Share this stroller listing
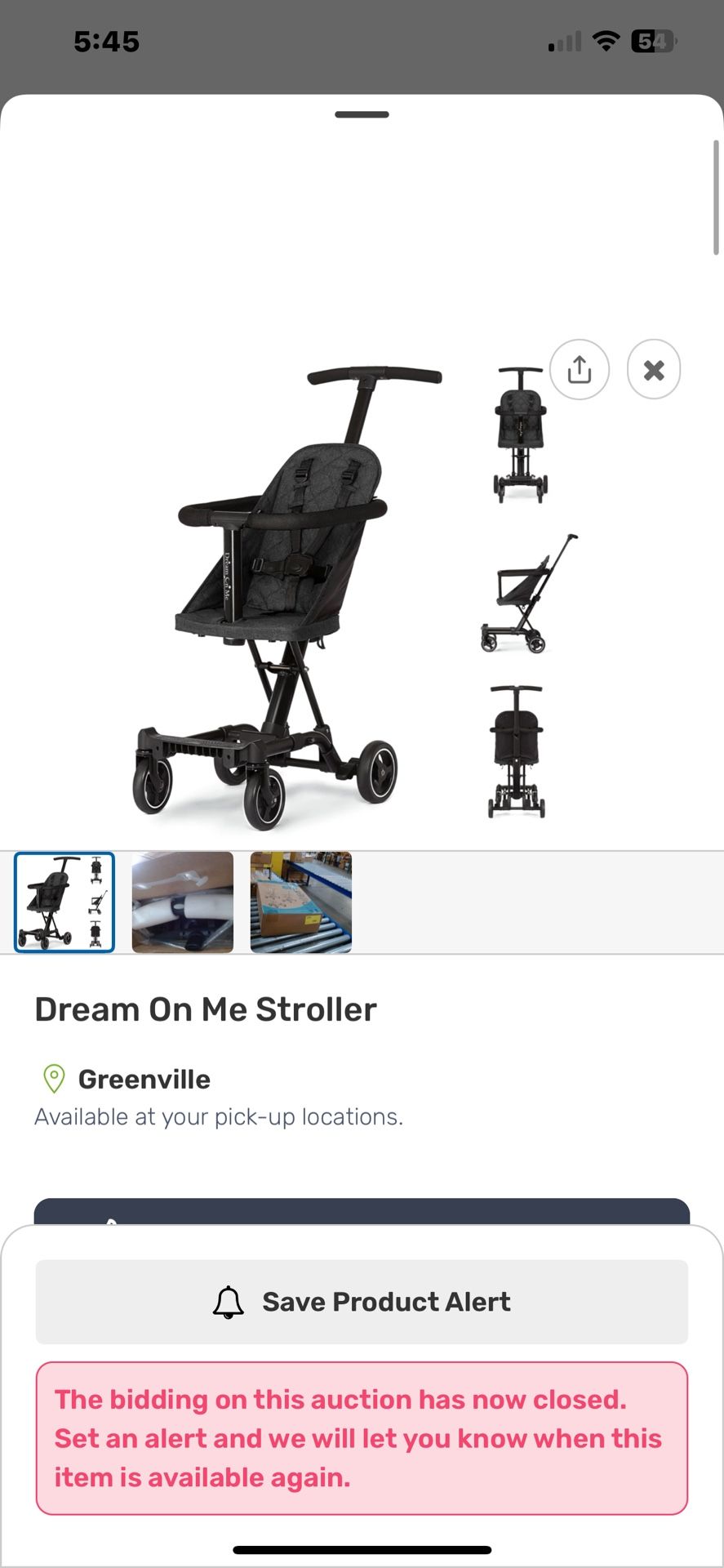The height and width of the screenshot is (1568, 724). pyautogui.click(x=579, y=369)
